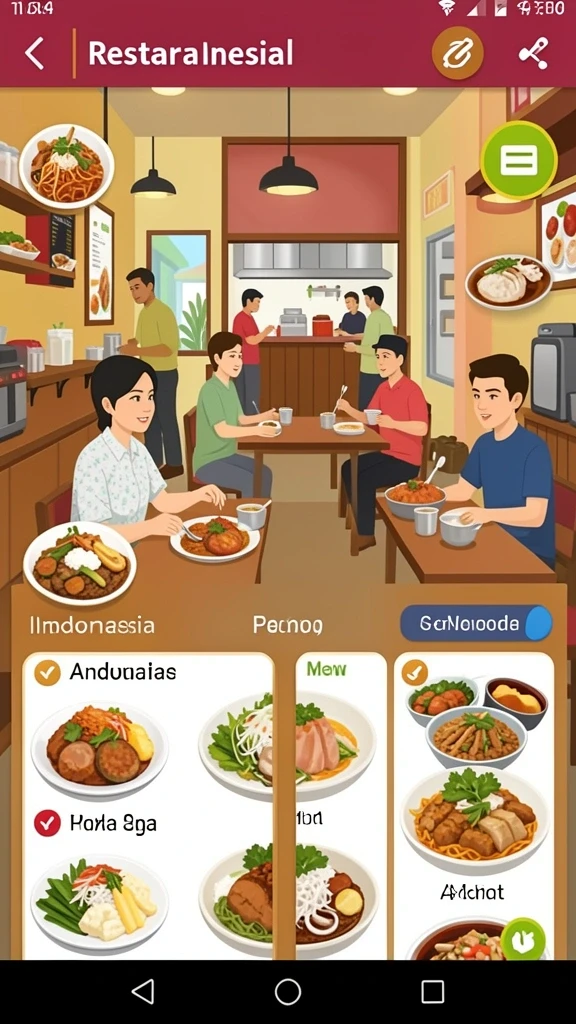
Task: Switch to the Pecnog tab
Action: click(x=287, y=626)
